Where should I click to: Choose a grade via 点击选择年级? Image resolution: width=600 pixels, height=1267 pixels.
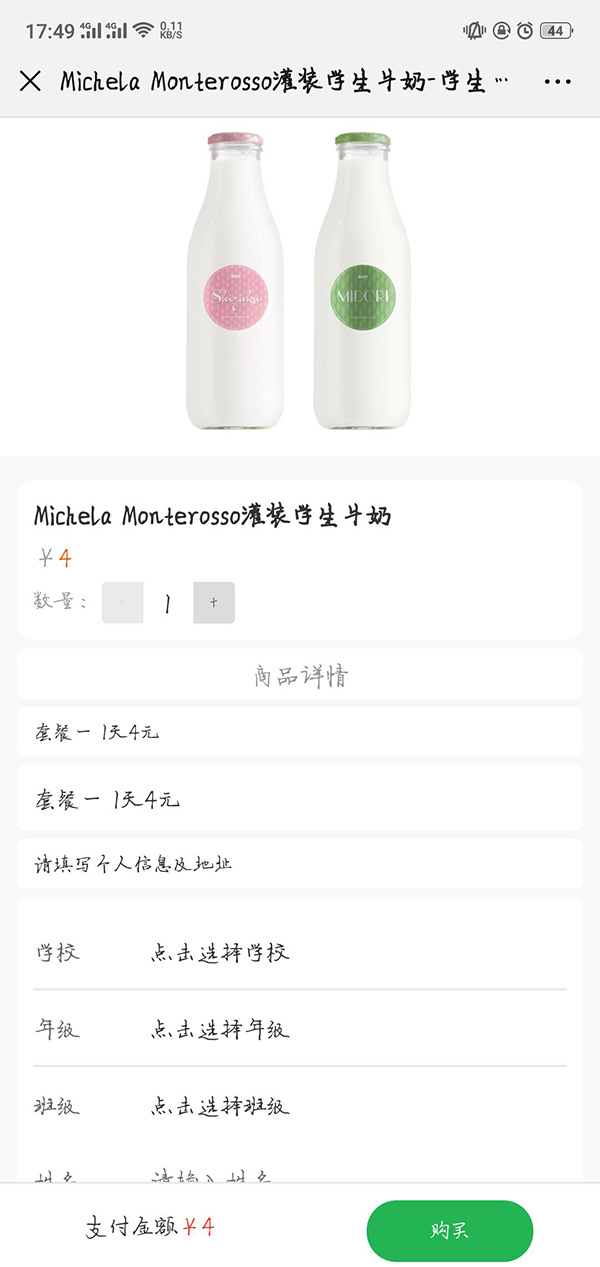220,1029
